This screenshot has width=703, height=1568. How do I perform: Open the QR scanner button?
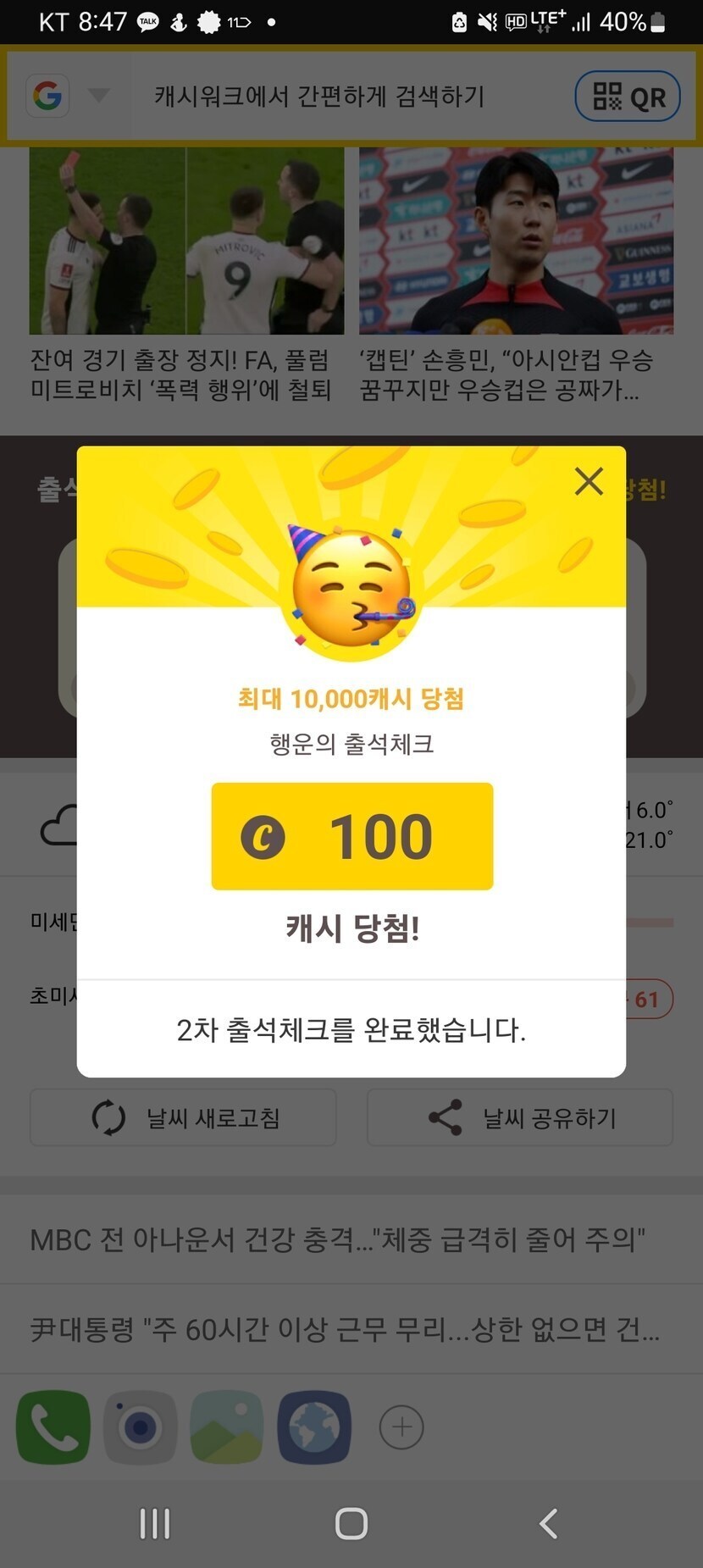pos(628,97)
